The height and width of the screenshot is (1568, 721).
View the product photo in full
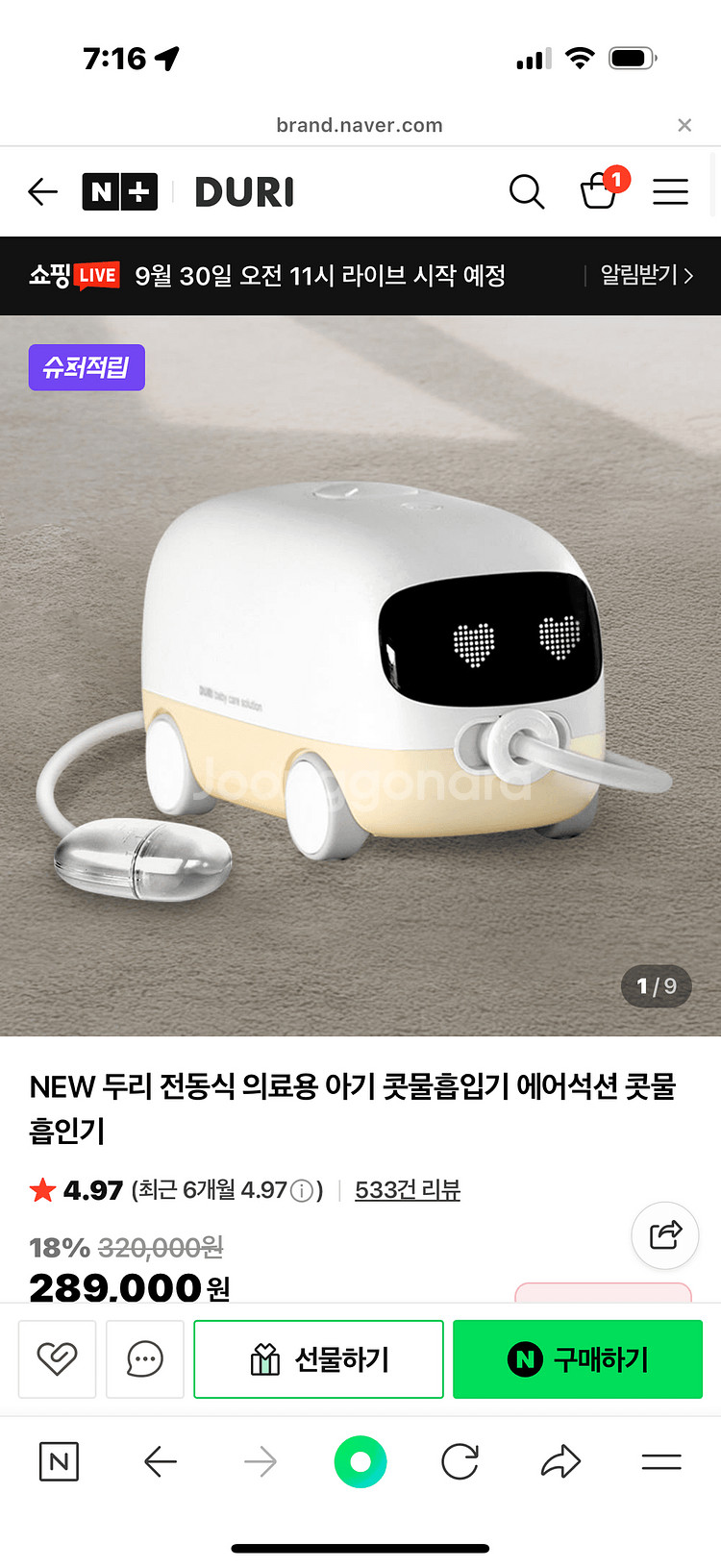tap(360, 673)
